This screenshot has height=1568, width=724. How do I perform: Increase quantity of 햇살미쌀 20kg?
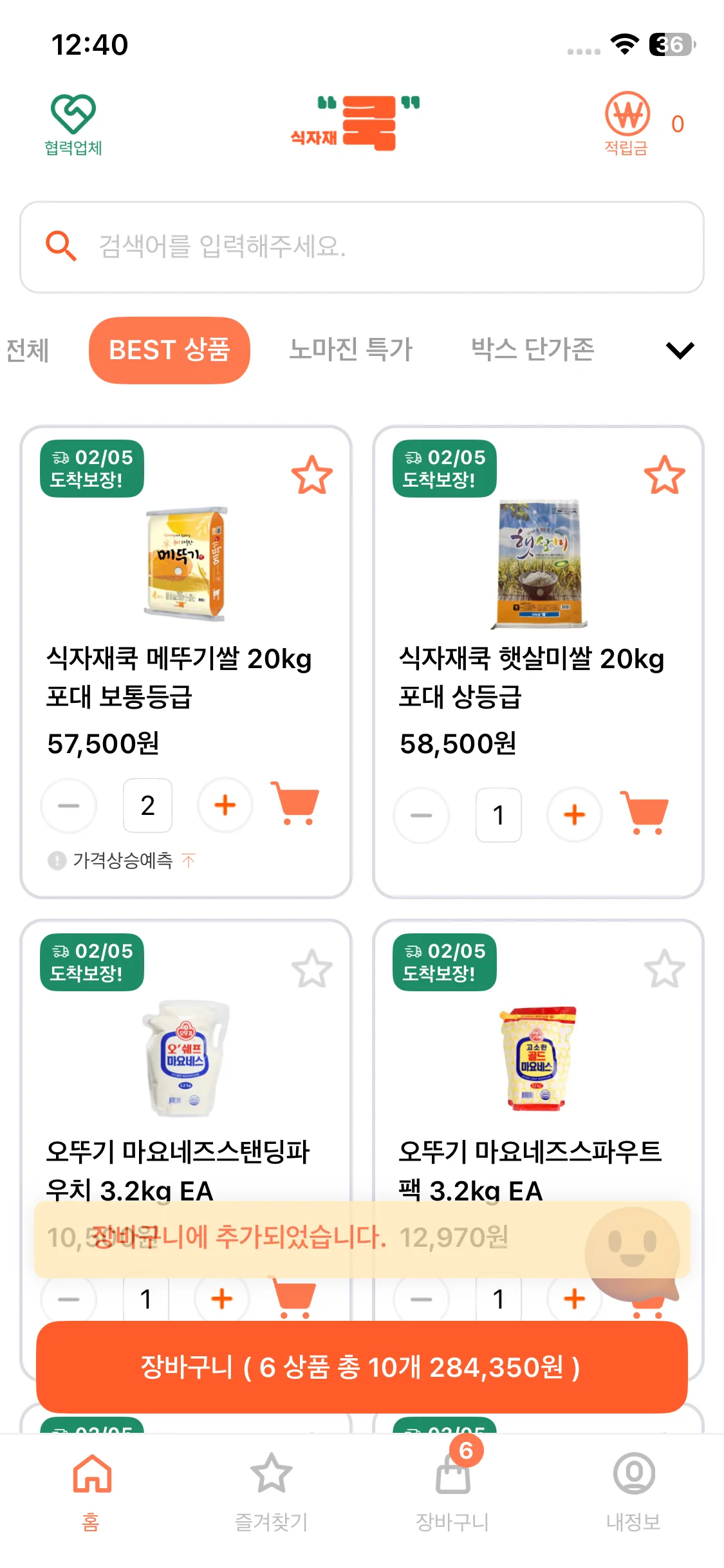pos(574,815)
